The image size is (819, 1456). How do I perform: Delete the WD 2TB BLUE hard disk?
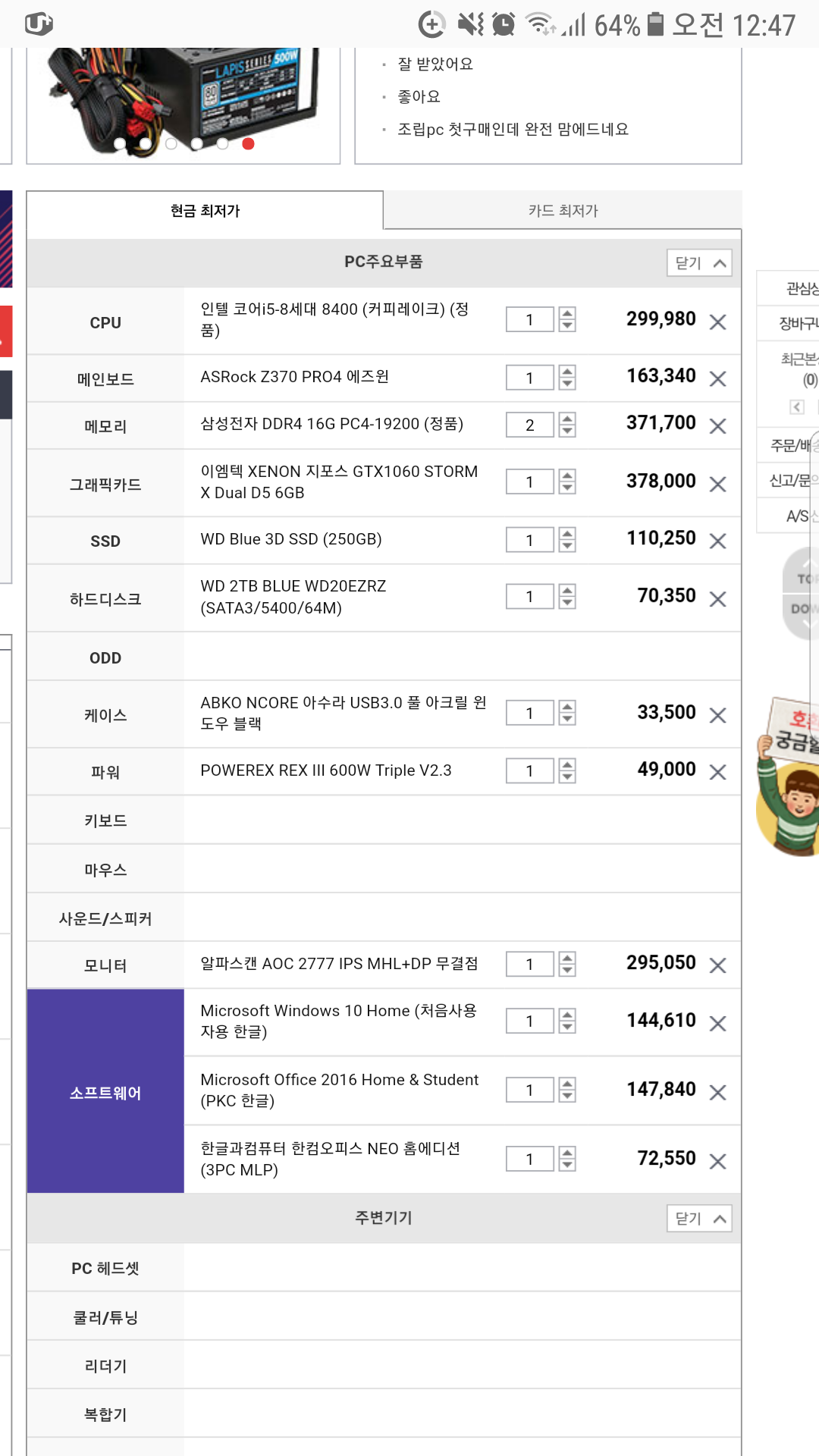717,599
